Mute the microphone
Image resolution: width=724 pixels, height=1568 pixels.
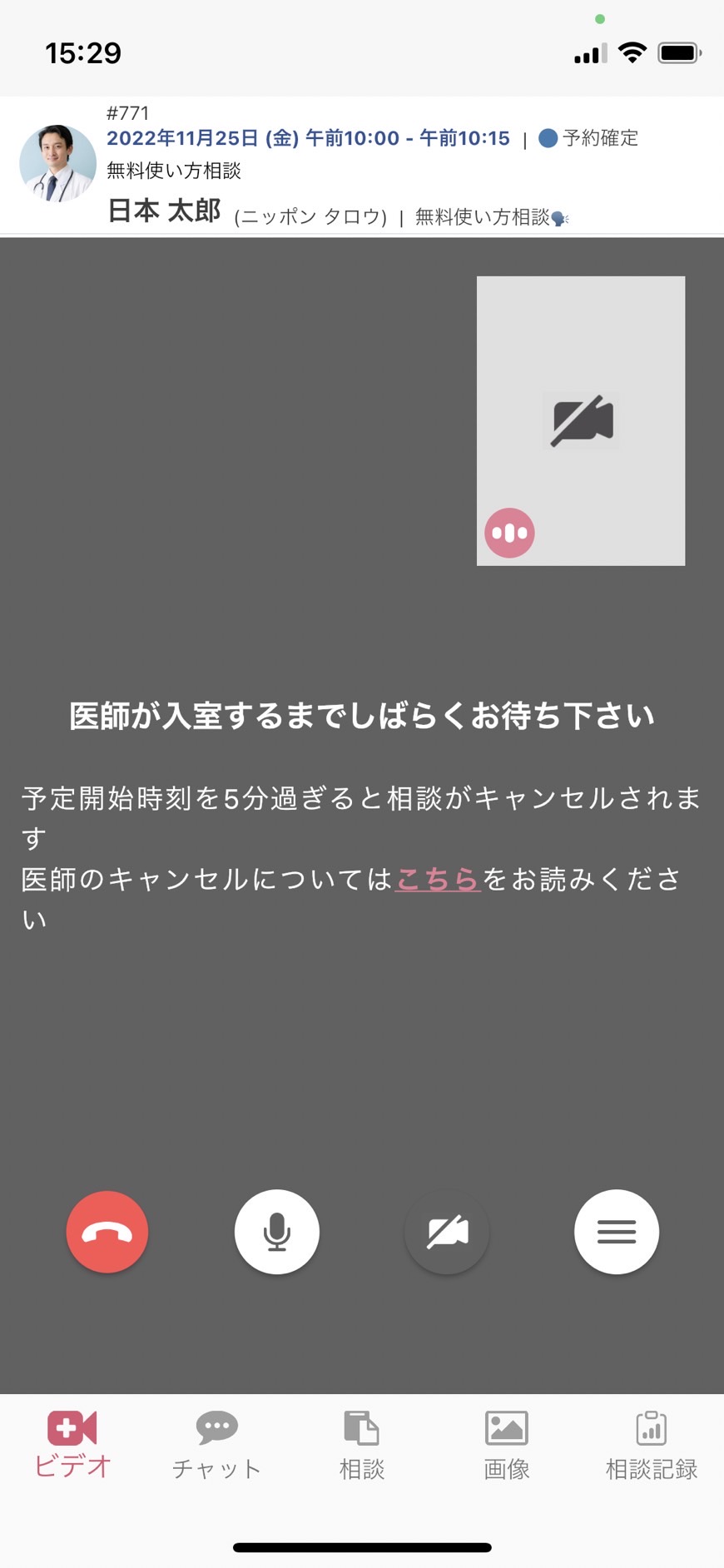point(277,1232)
